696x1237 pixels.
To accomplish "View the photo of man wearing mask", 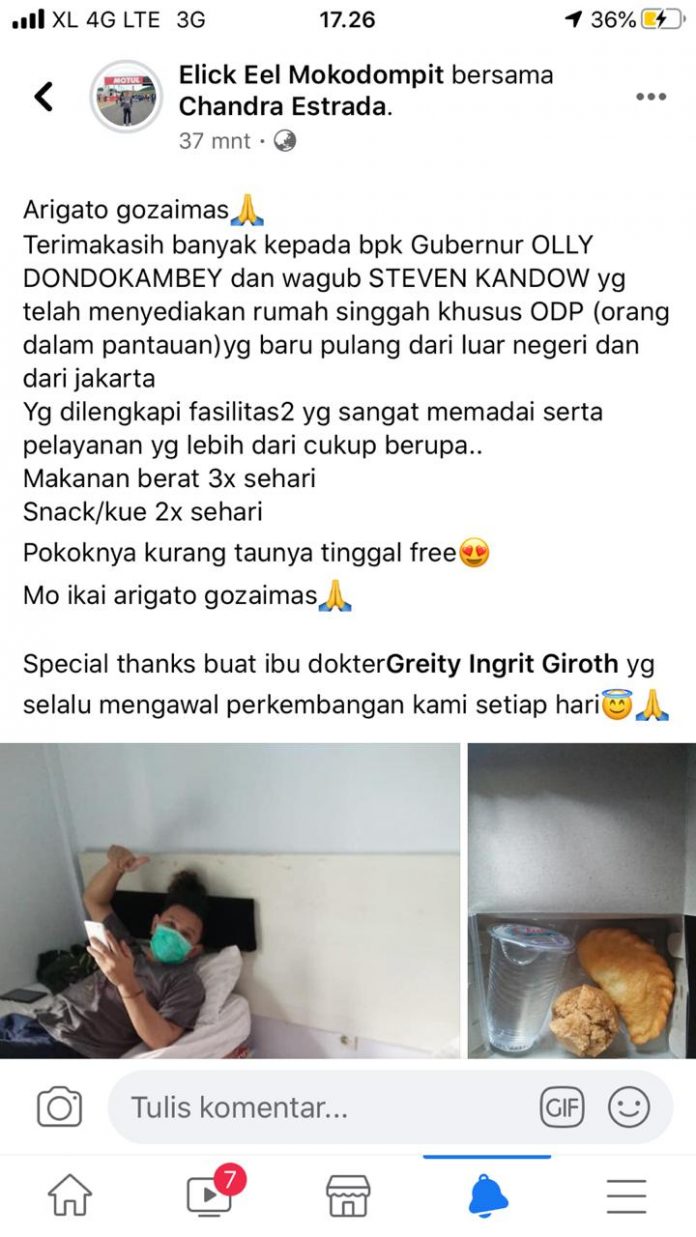I will pyautogui.click(x=230, y=900).
